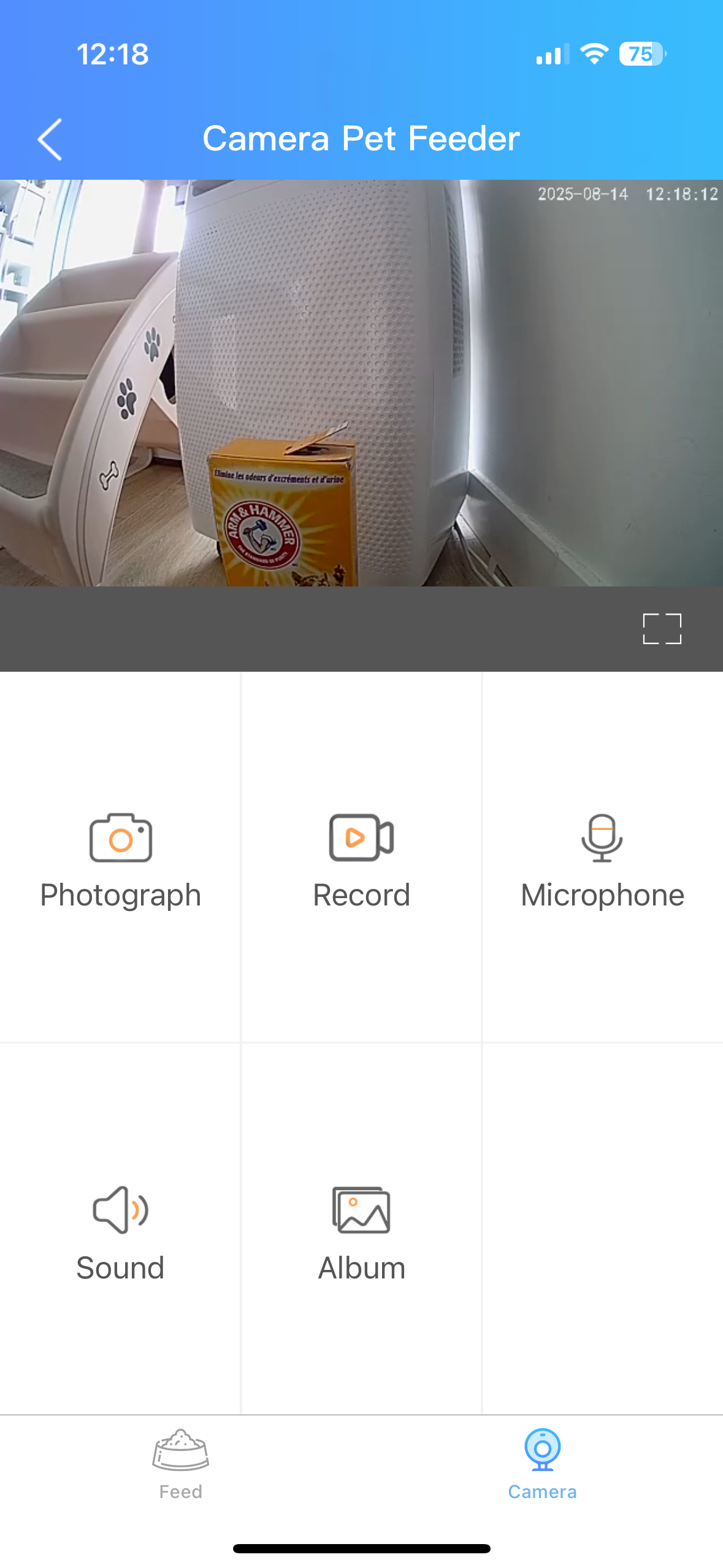Open the Album of saved captures

pos(361,1230)
